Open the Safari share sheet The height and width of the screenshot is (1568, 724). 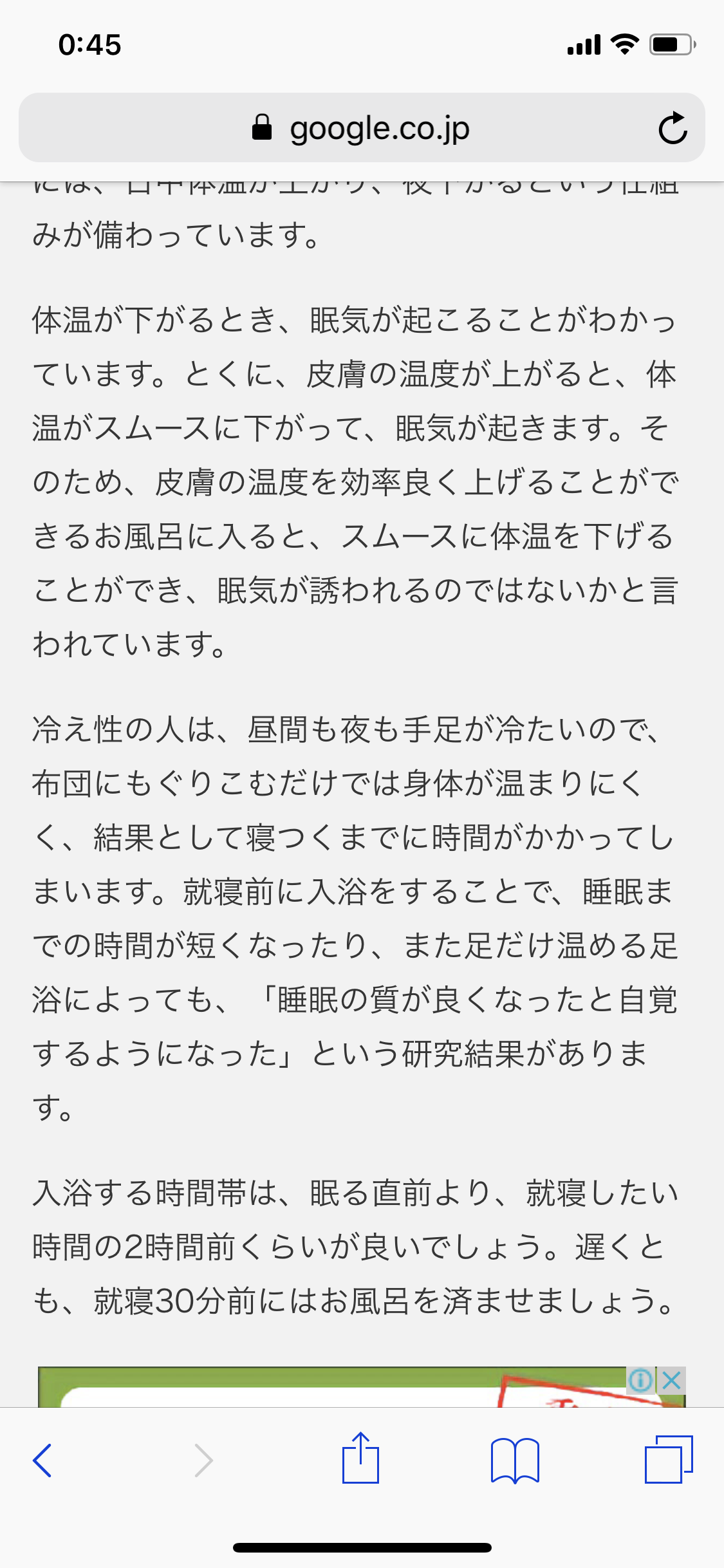362,1459
